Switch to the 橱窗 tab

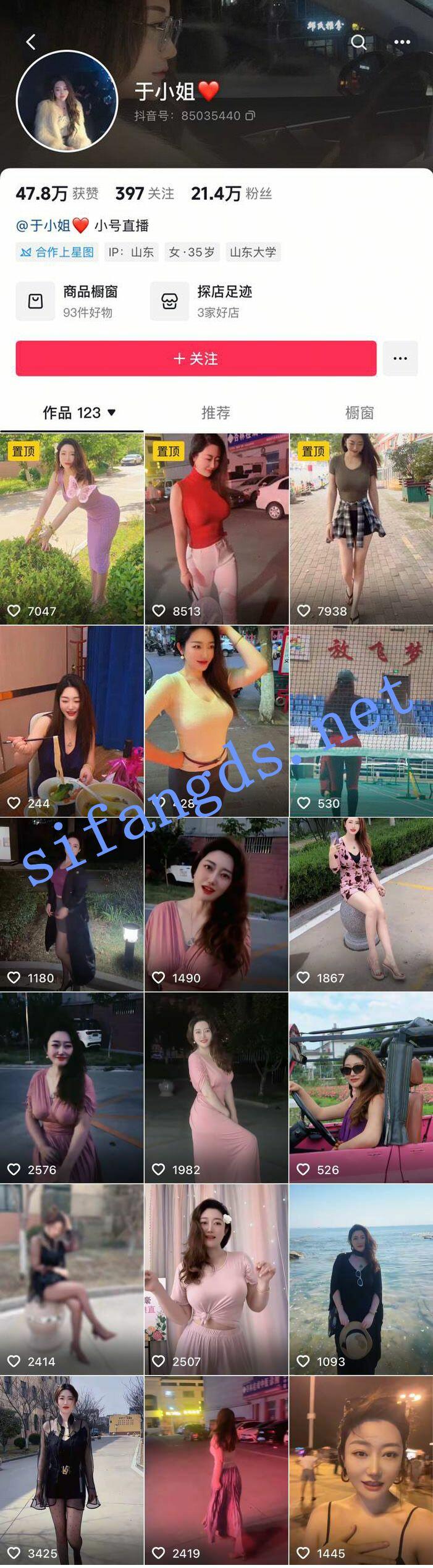coord(359,412)
